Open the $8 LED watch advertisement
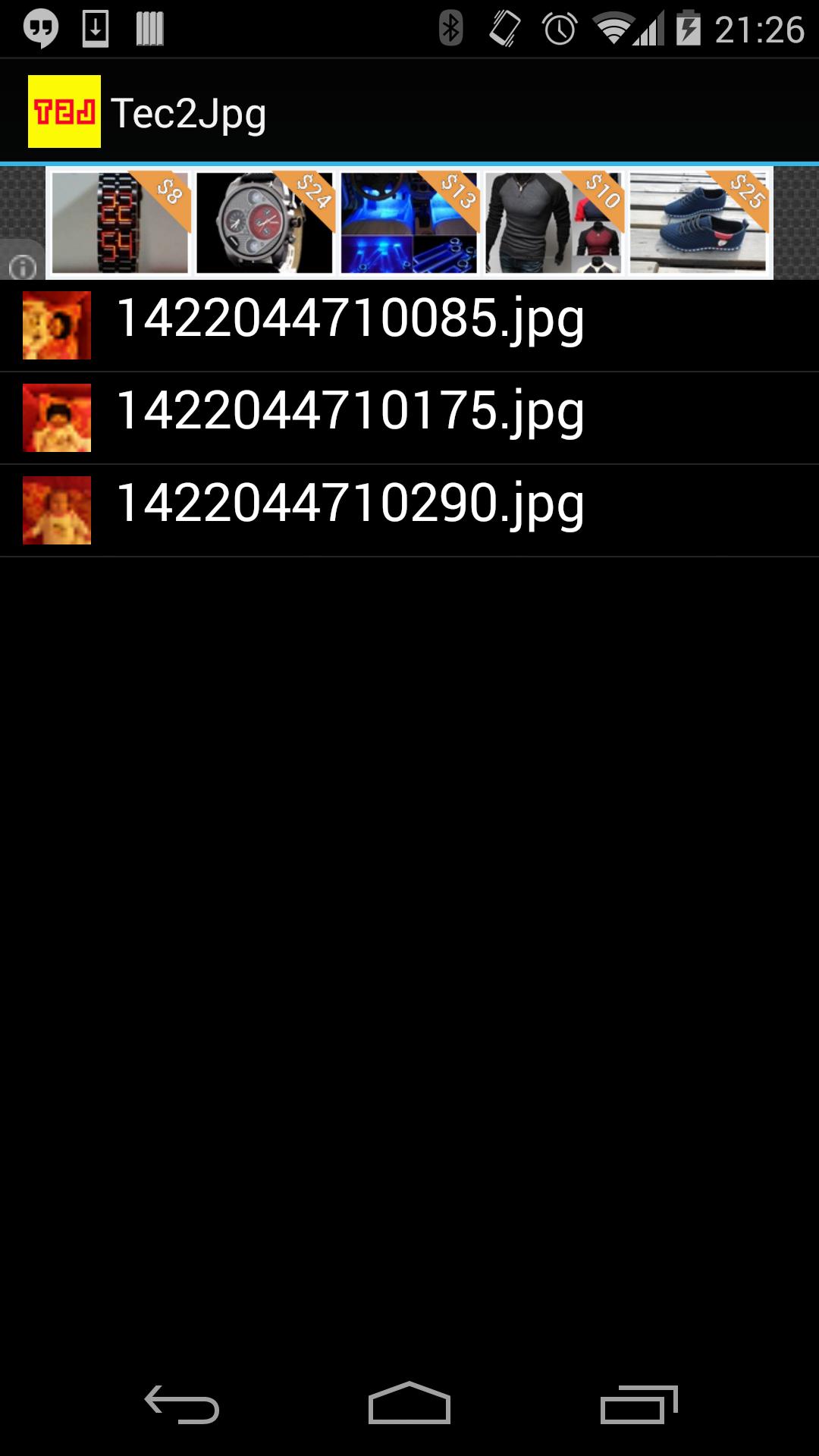 coord(118,221)
